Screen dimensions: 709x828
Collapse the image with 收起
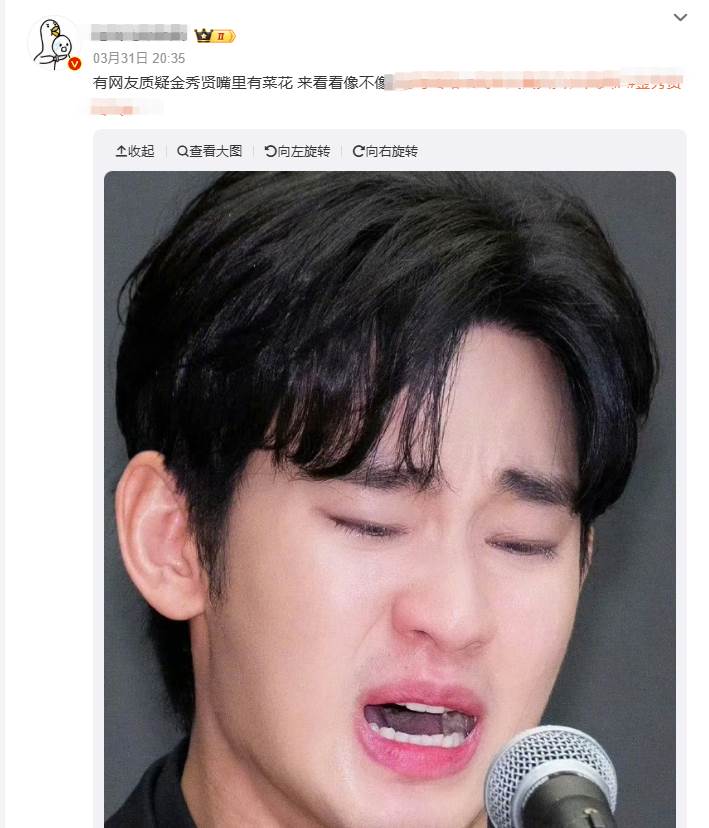click(135, 151)
